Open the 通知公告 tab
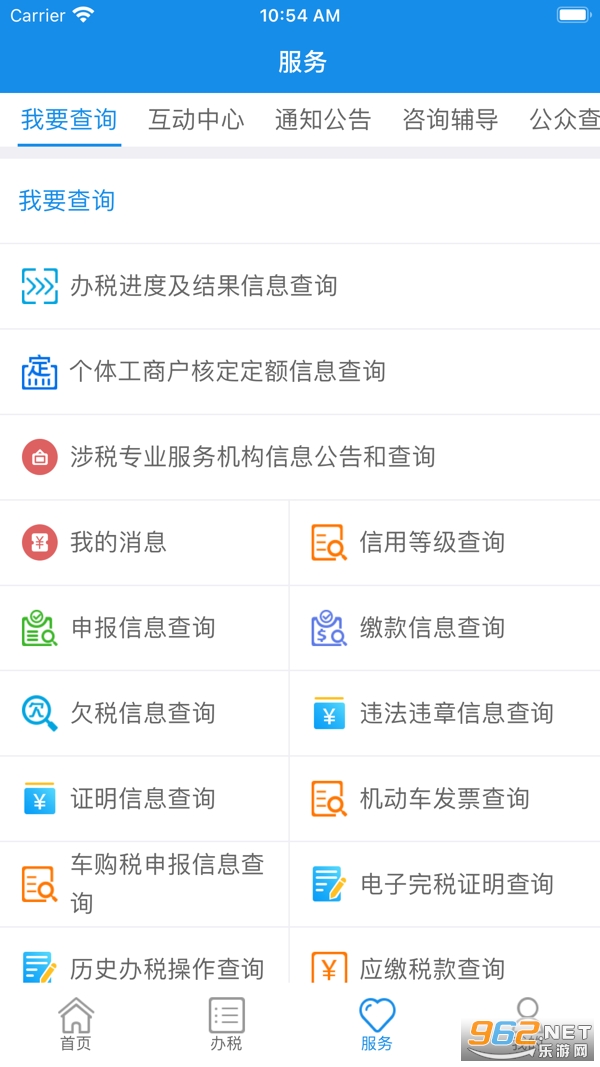This screenshot has width=600, height=1067. pos(323,120)
